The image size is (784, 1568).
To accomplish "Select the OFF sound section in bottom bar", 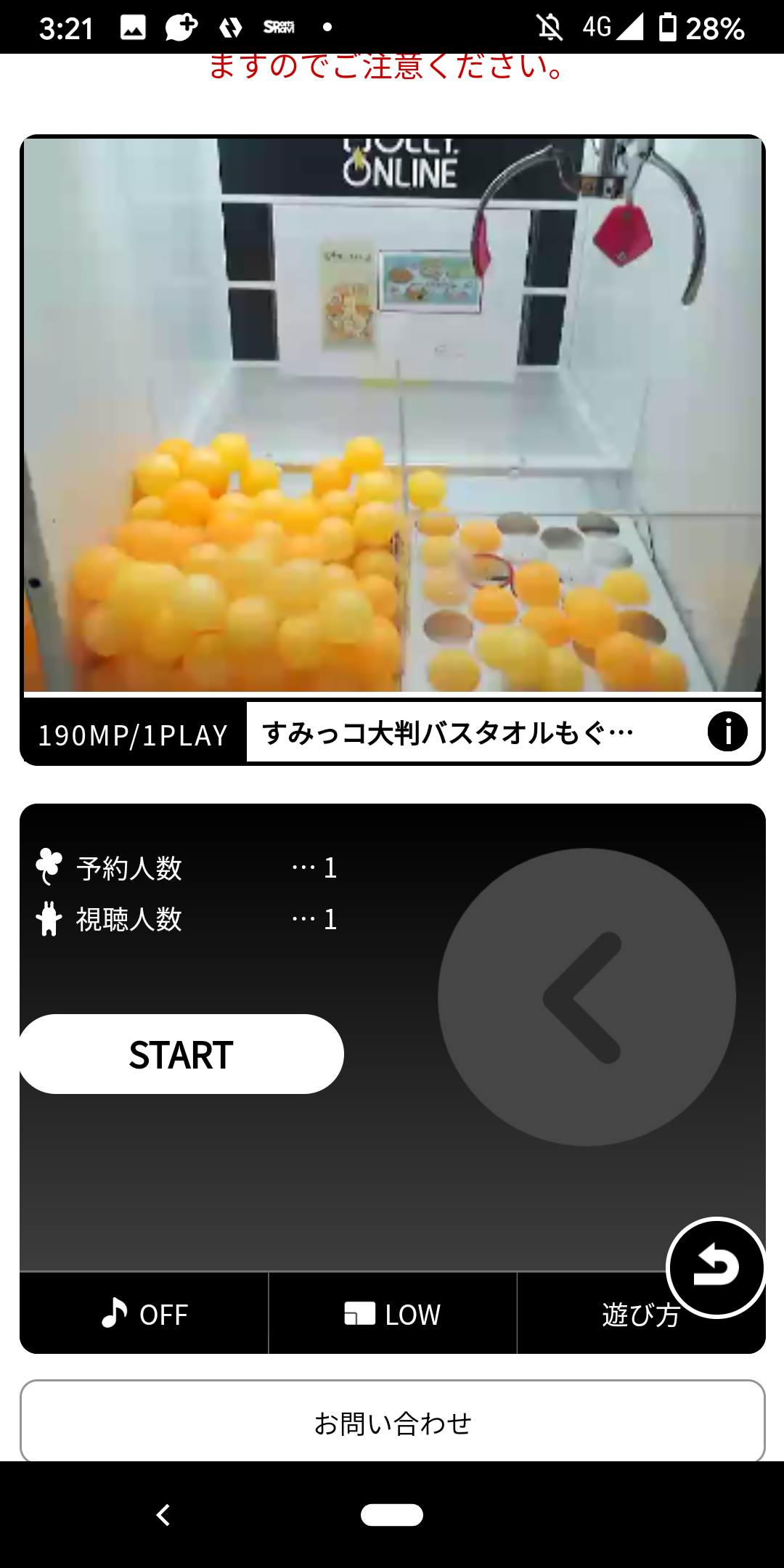I will click(x=143, y=1312).
